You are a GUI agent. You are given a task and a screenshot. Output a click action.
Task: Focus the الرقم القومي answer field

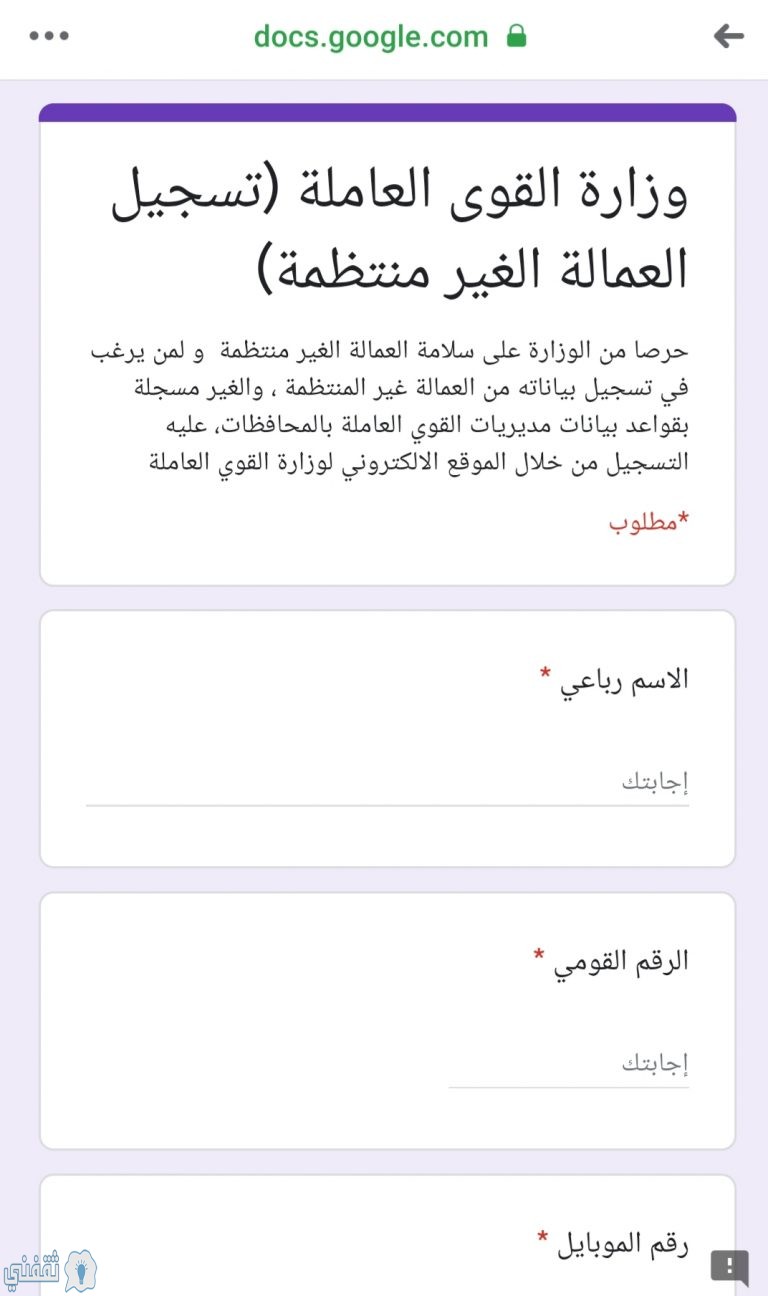[568, 1064]
